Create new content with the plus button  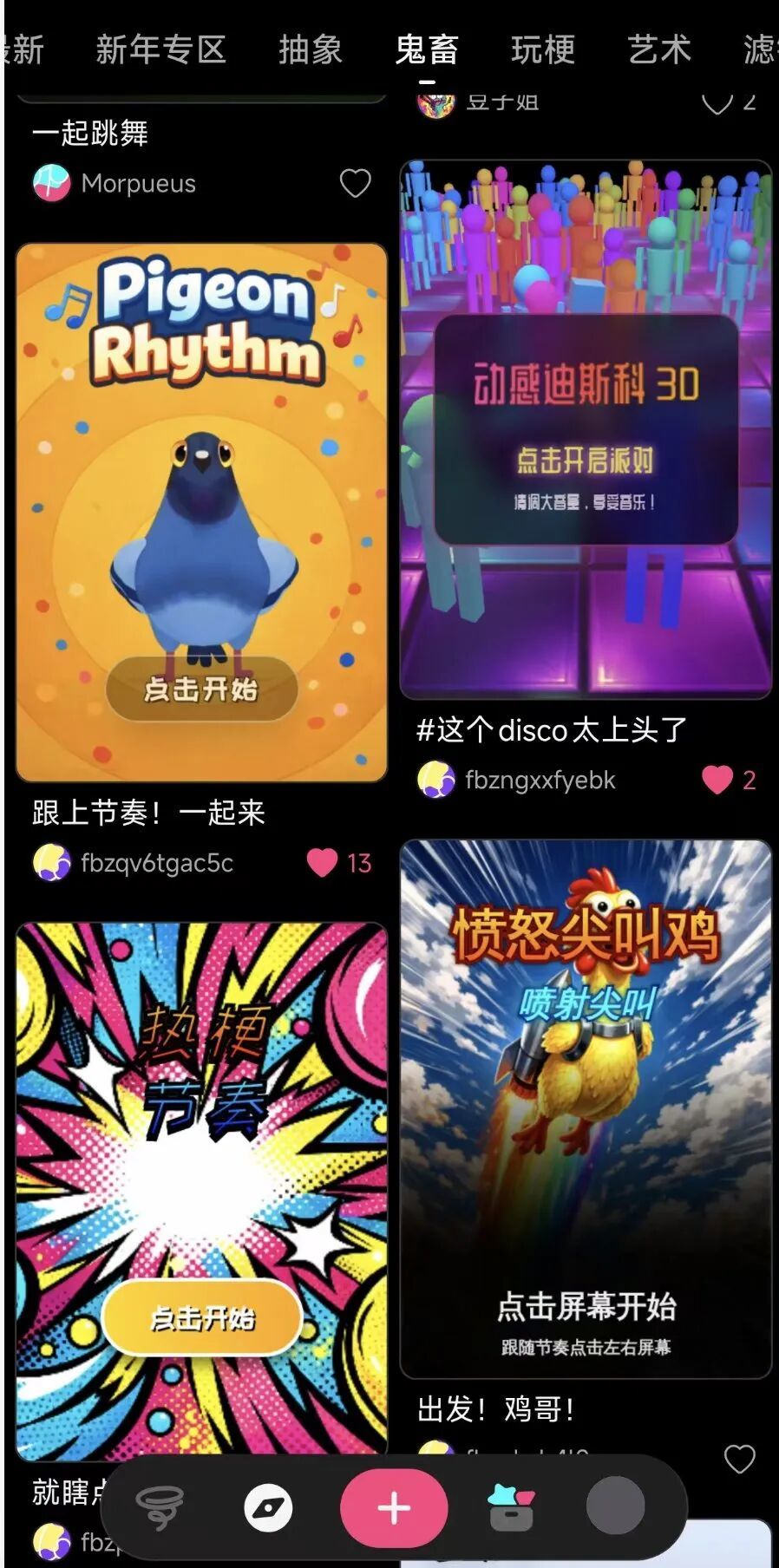(x=394, y=1508)
